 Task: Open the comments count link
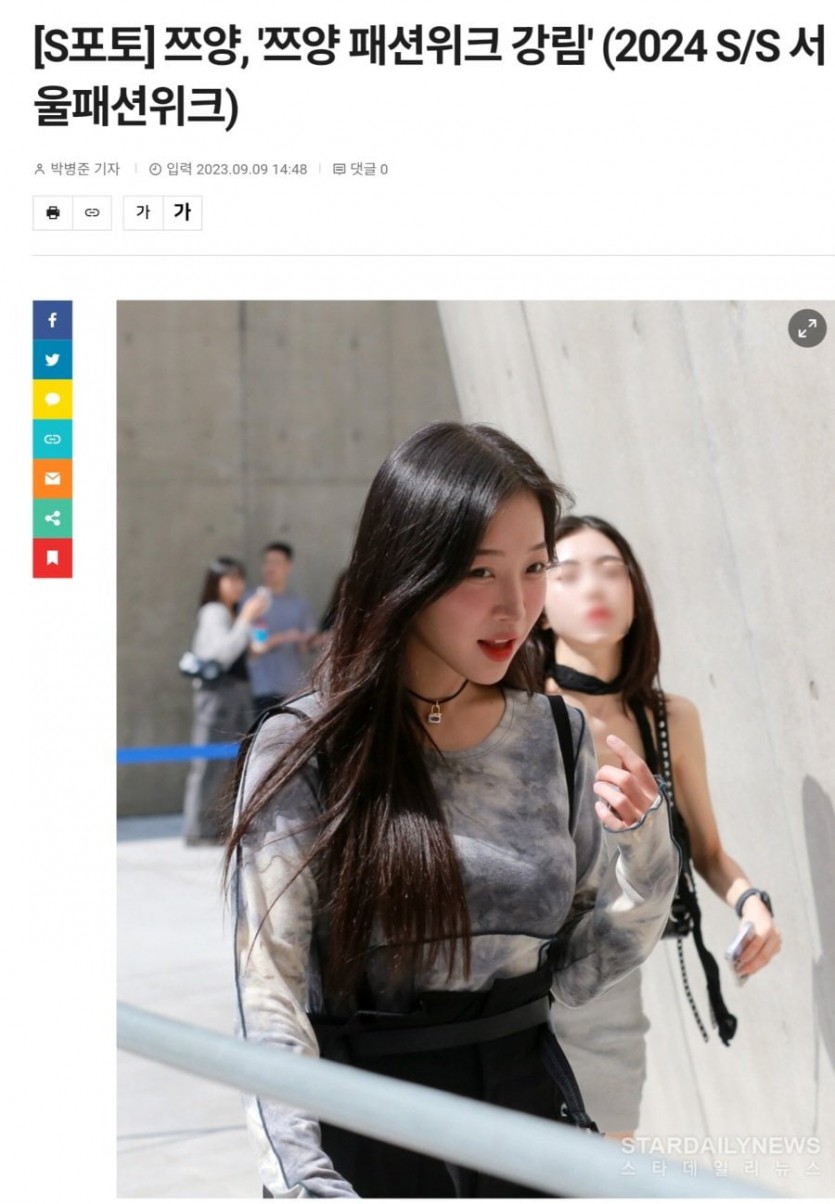(360, 169)
